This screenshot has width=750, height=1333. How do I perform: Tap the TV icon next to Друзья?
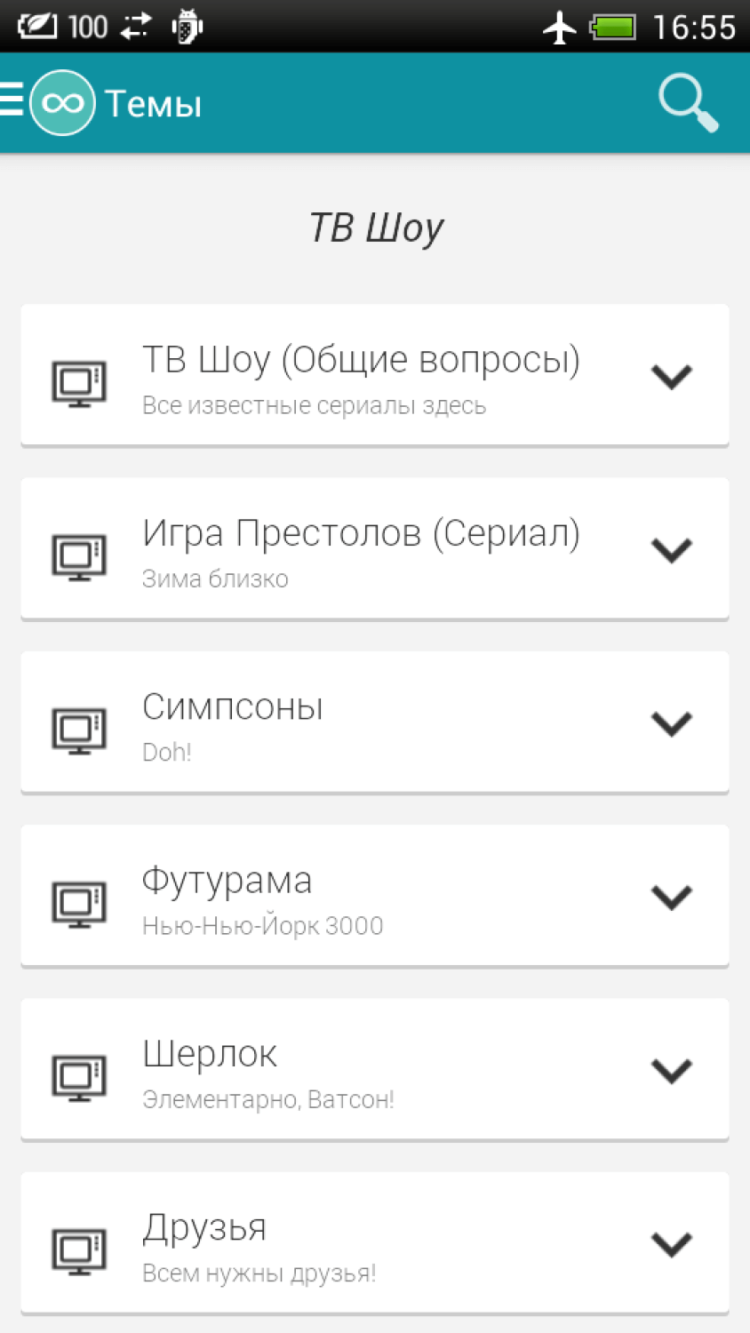pyautogui.click(x=79, y=1243)
